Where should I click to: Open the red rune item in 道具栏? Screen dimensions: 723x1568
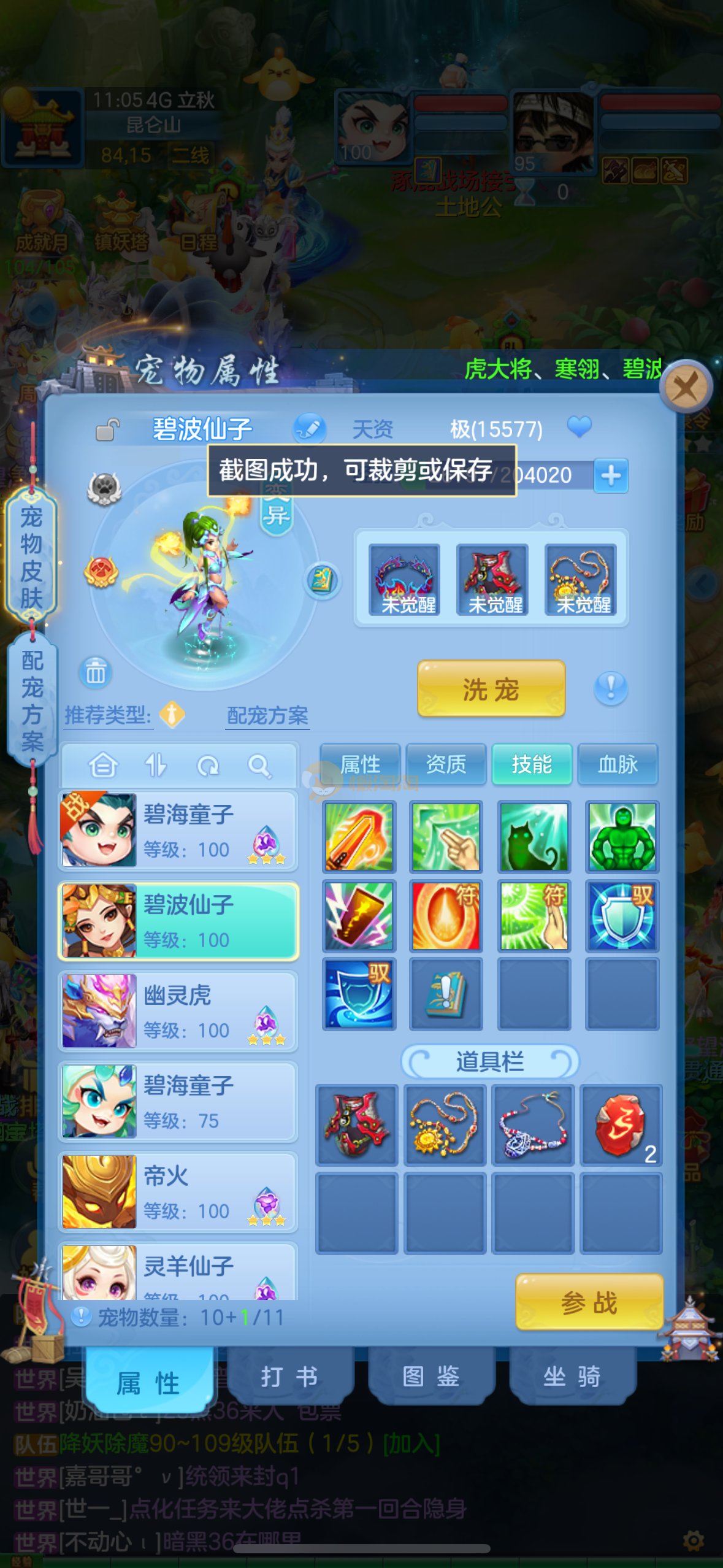(621, 1125)
